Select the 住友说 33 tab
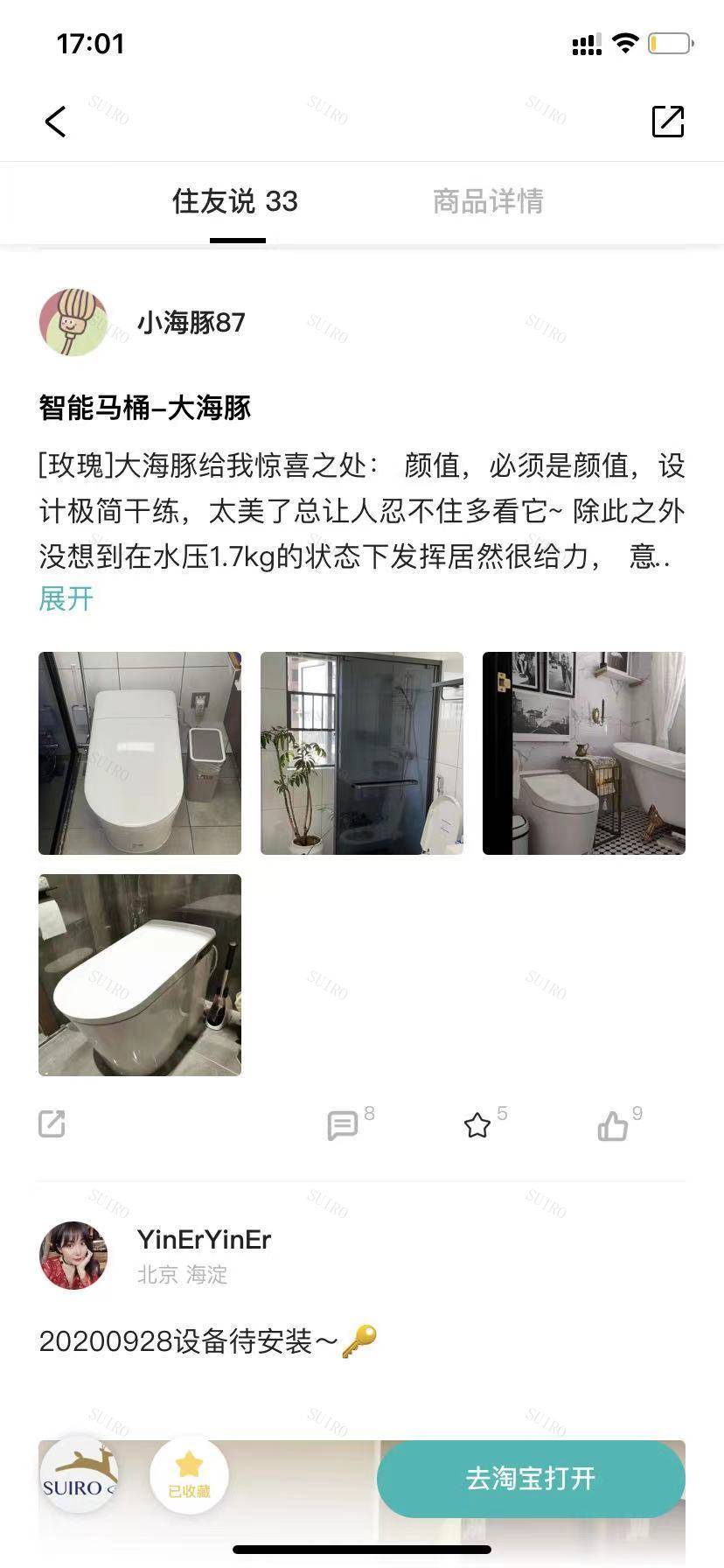 (x=235, y=201)
